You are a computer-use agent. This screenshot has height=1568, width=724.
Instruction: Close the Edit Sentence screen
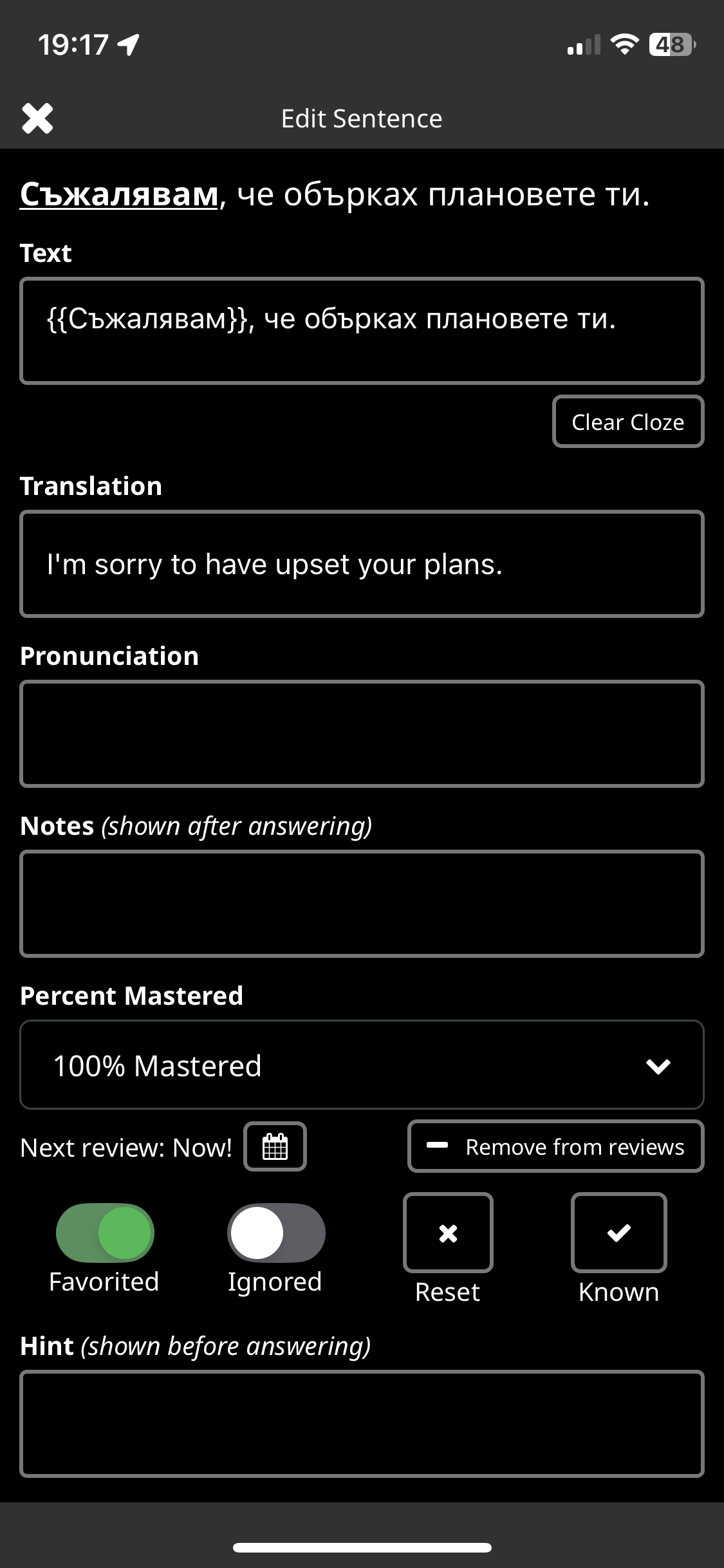[x=37, y=118]
